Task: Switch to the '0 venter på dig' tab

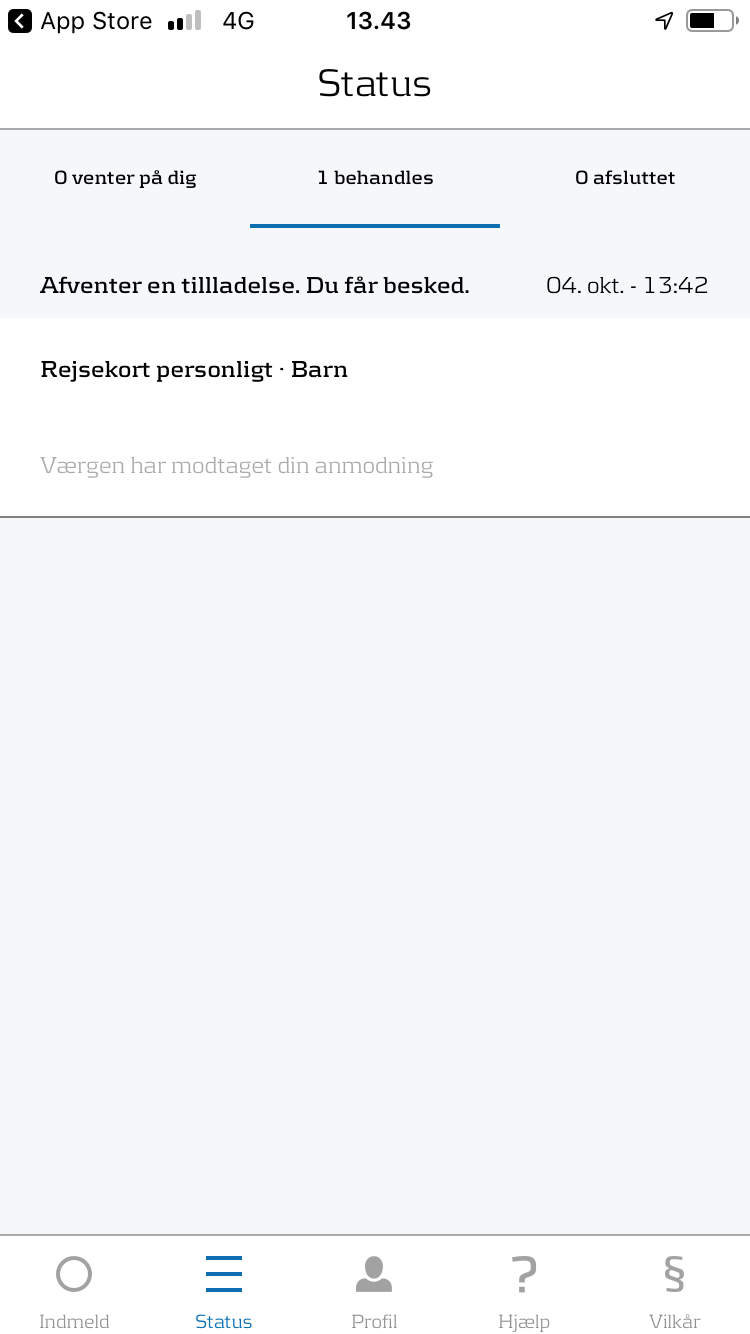Action: pyautogui.click(x=125, y=178)
